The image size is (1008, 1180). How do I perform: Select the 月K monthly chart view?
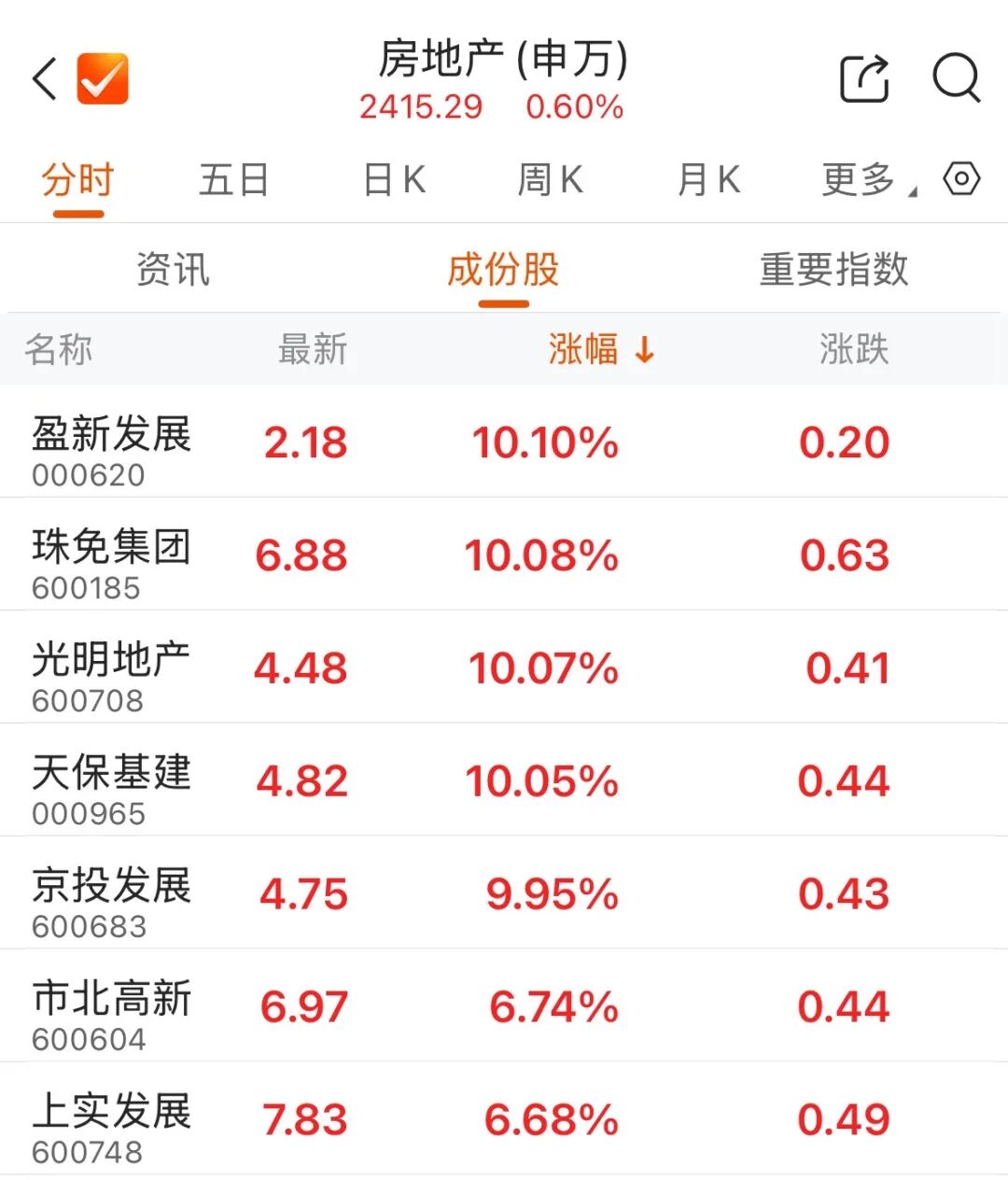coord(709,179)
